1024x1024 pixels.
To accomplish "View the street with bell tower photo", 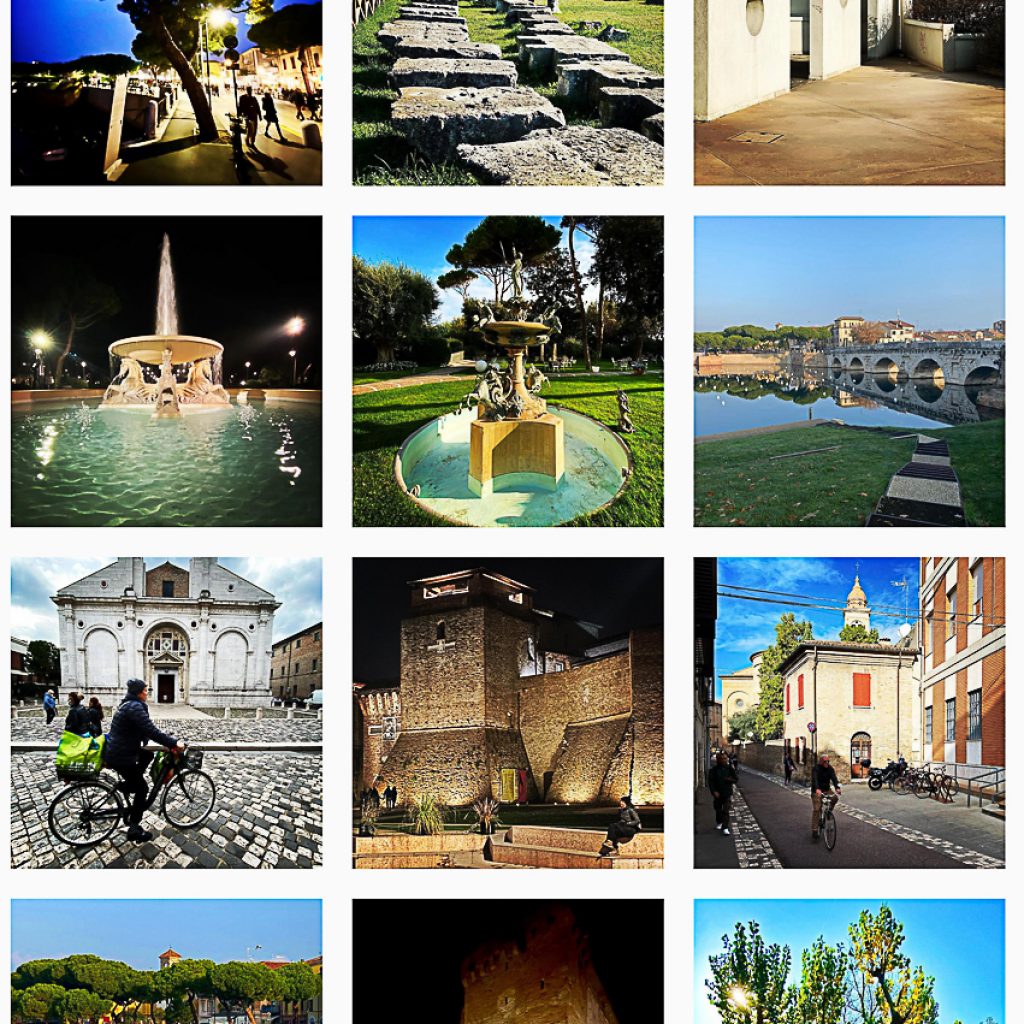I will click(x=849, y=712).
